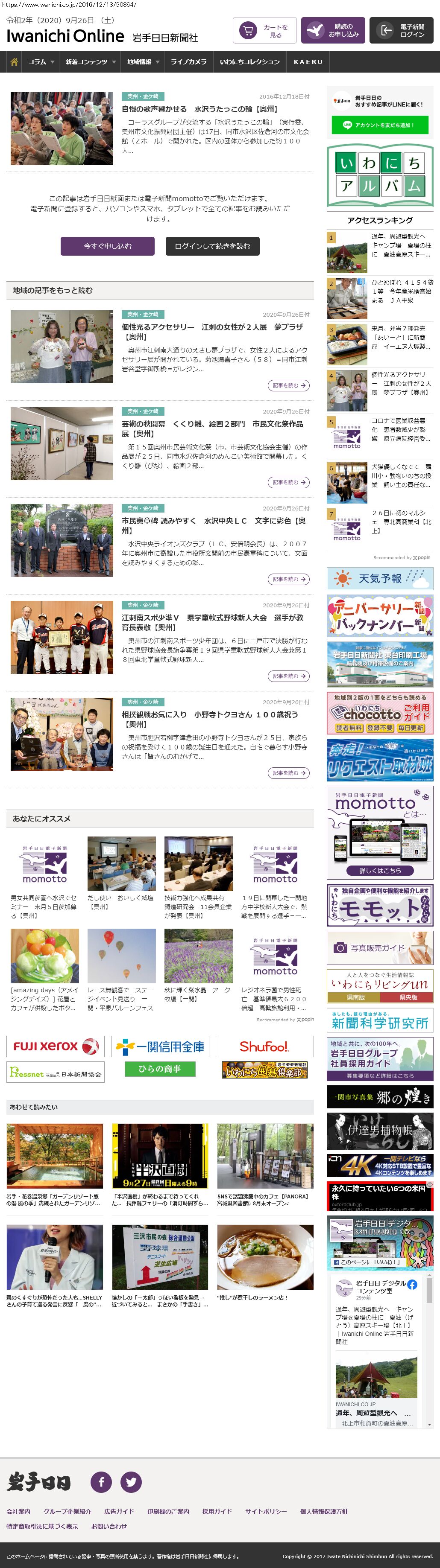The image size is (440, 1568).
Task: Expand the コラム menu
Action: tap(41, 61)
